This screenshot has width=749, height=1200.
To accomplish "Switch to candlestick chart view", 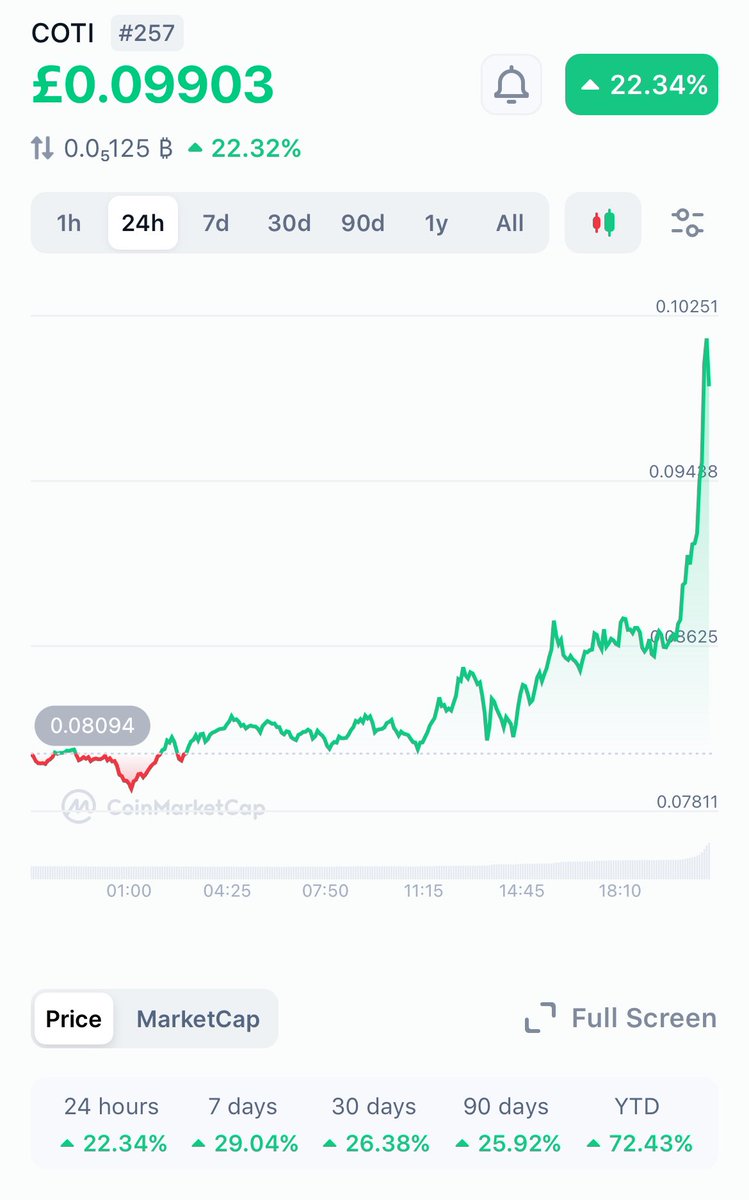I will (x=603, y=223).
